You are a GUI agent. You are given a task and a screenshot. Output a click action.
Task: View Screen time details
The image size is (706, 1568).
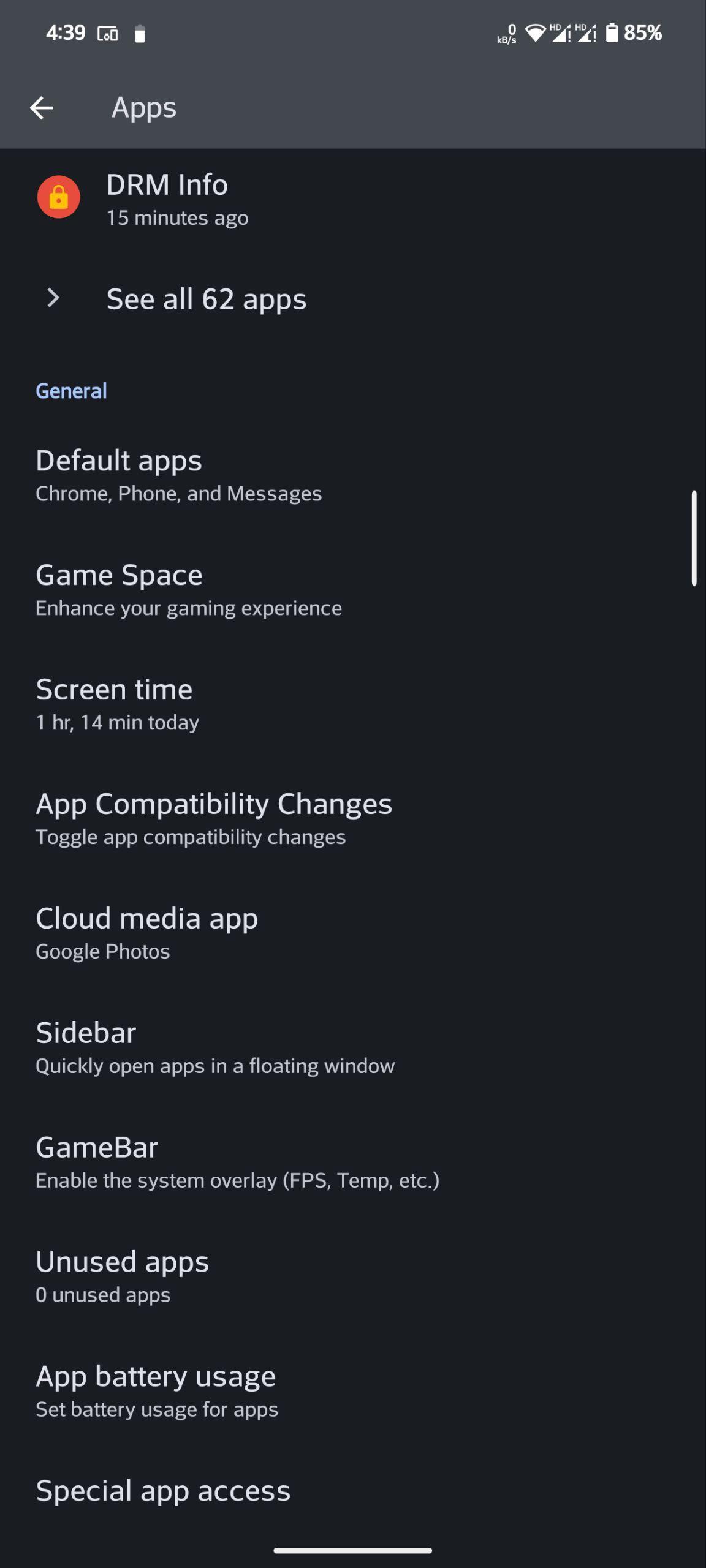tap(353, 704)
